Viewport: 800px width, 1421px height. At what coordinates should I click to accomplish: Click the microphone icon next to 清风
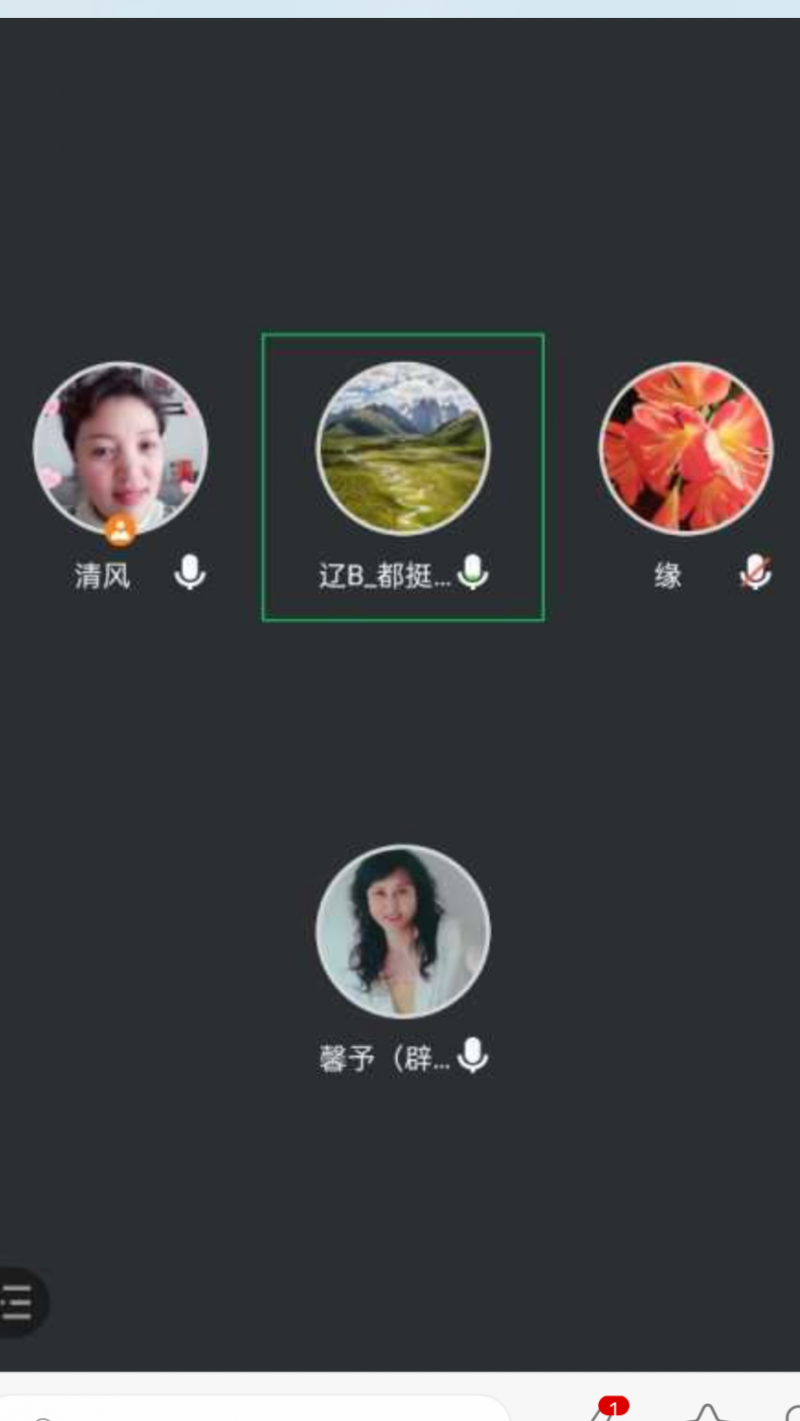coord(190,573)
